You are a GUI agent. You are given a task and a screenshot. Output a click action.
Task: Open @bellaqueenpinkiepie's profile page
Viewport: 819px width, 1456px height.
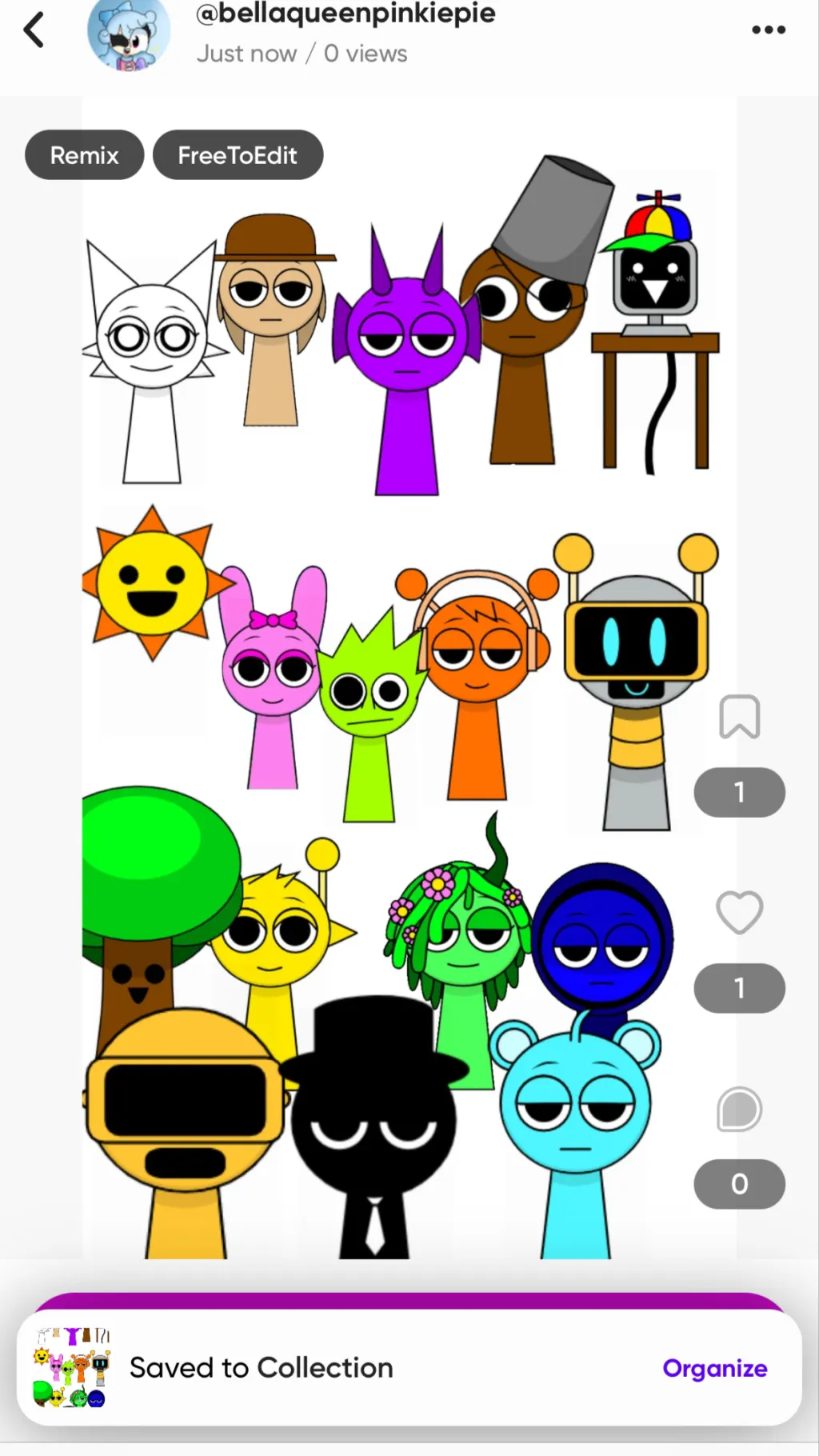click(346, 13)
